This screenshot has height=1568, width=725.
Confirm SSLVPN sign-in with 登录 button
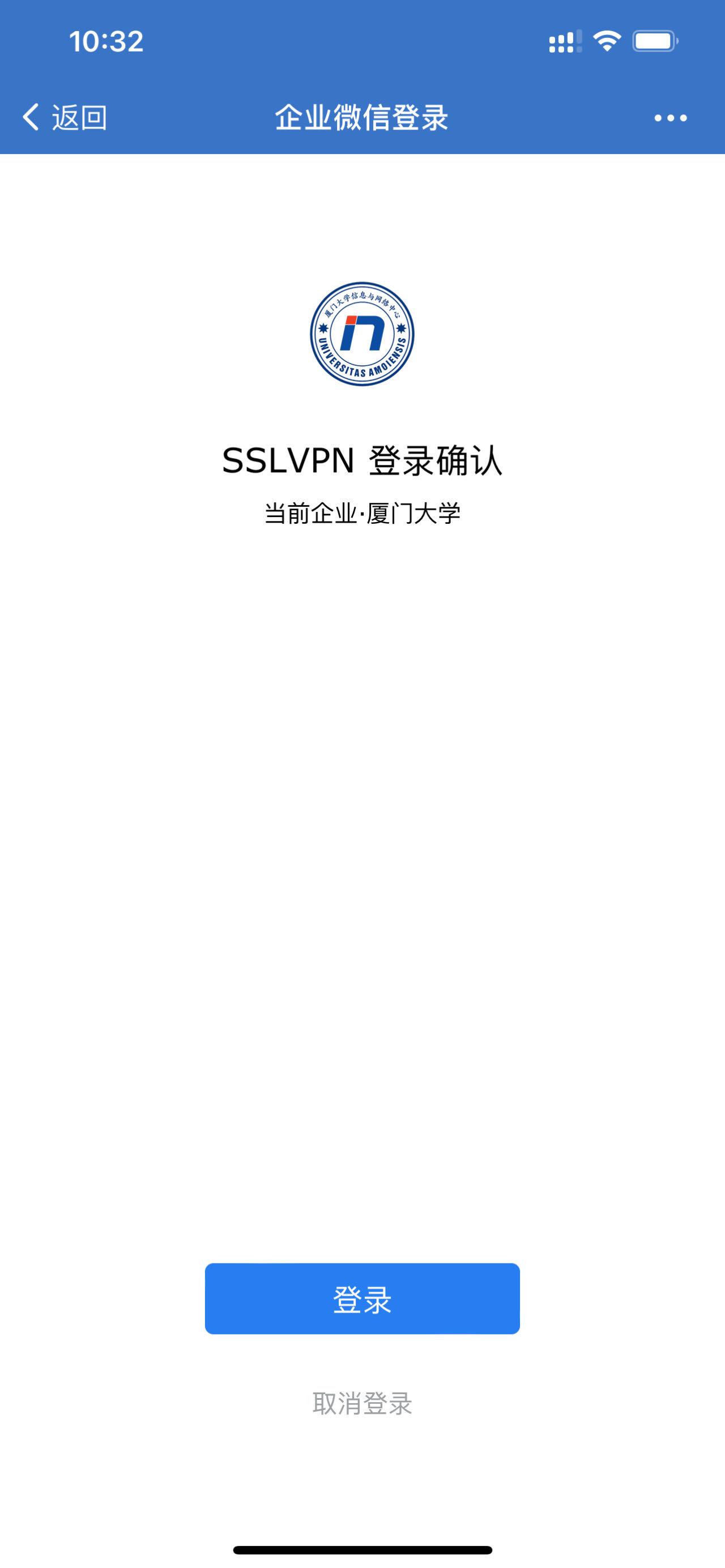pos(362,1298)
